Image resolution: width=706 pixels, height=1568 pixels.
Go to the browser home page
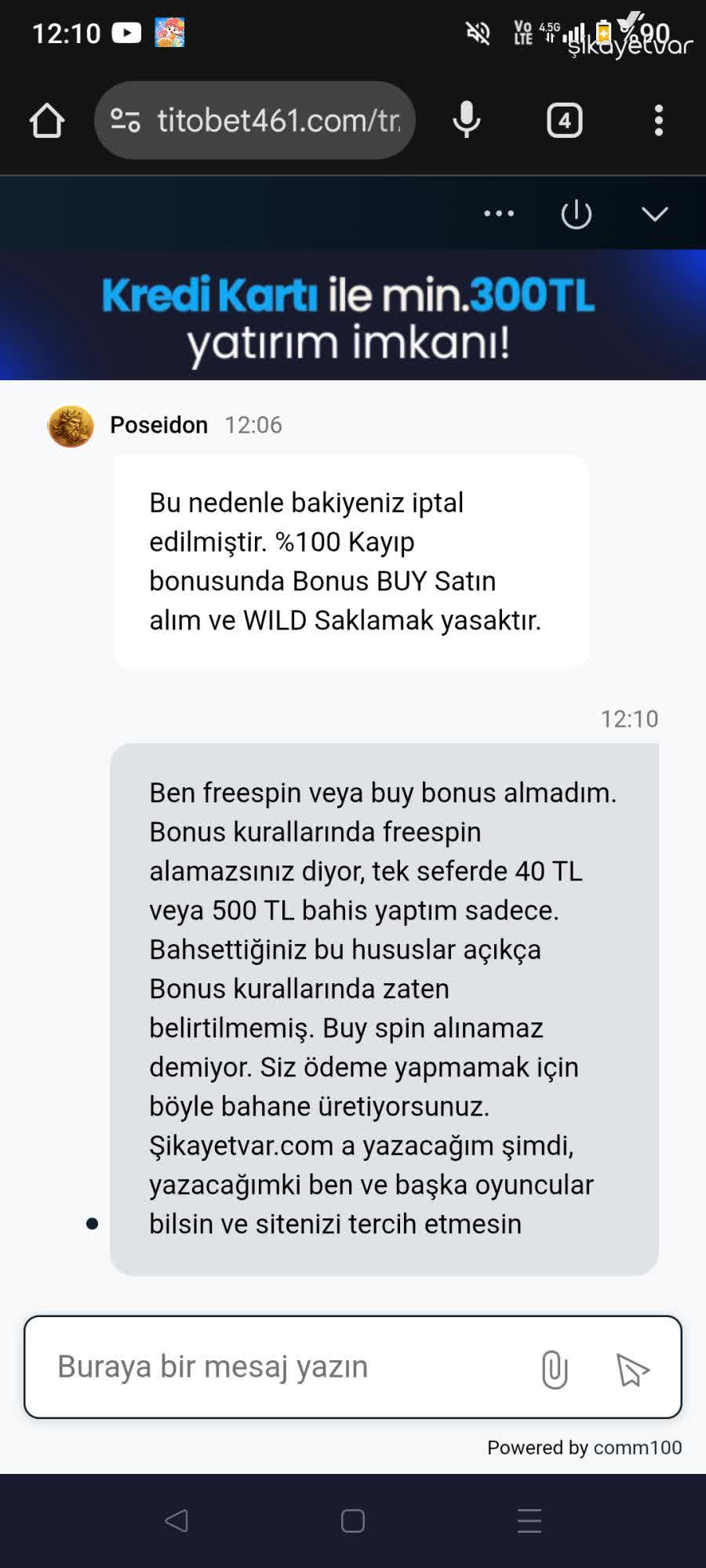coord(46,121)
